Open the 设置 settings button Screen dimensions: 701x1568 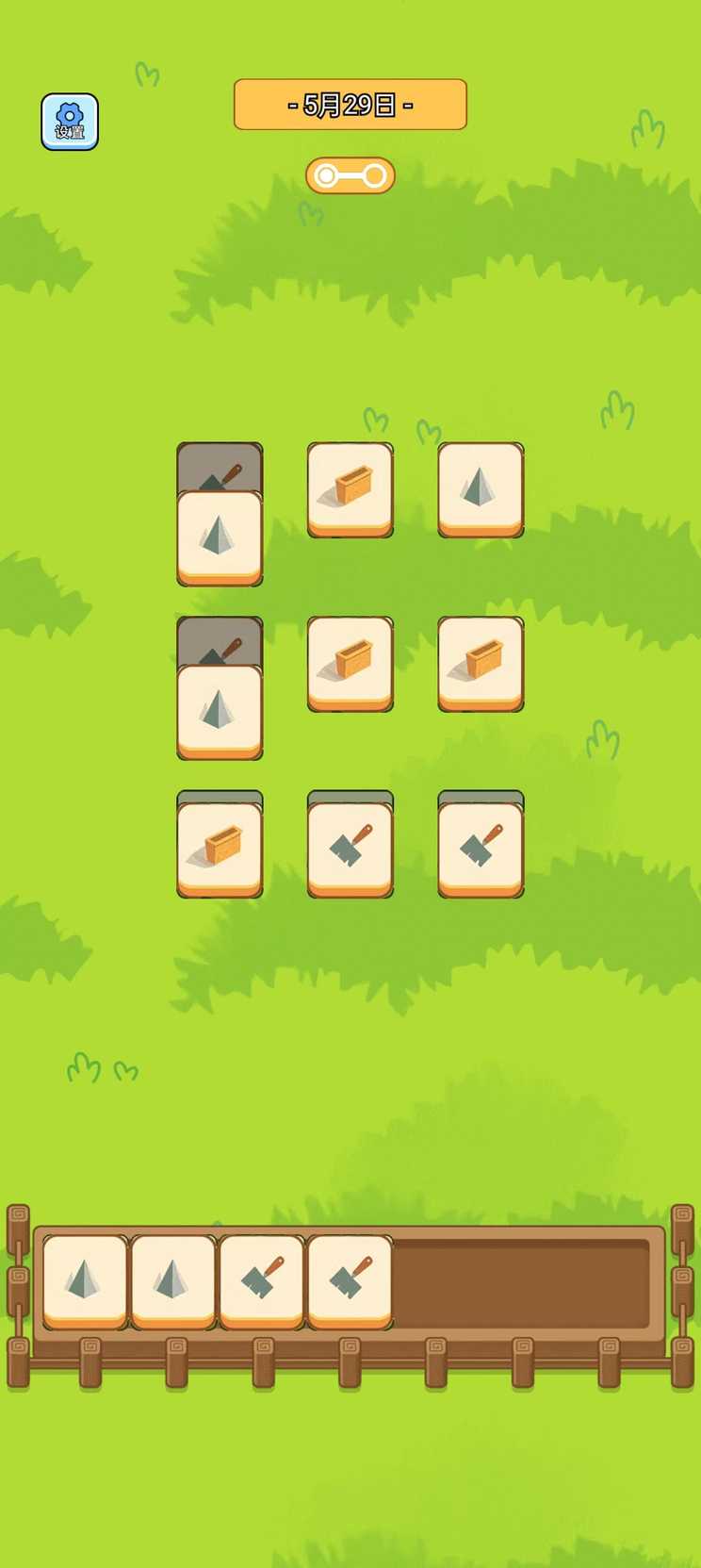point(70,122)
